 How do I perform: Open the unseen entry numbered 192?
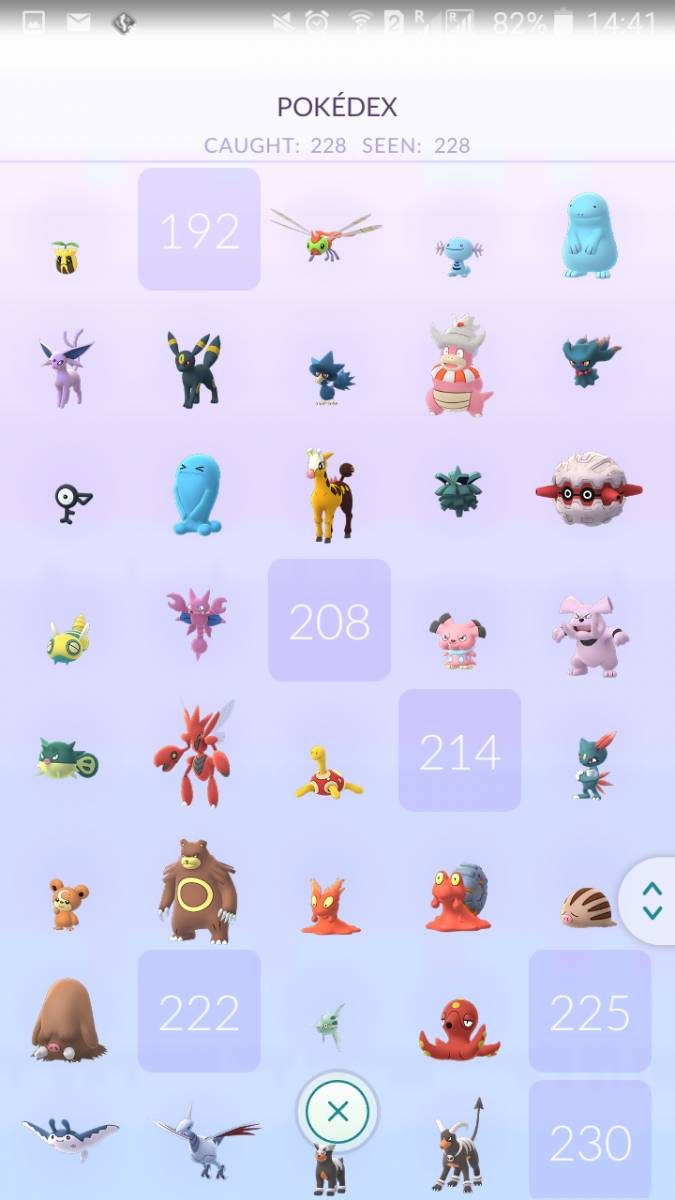pos(199,229)
